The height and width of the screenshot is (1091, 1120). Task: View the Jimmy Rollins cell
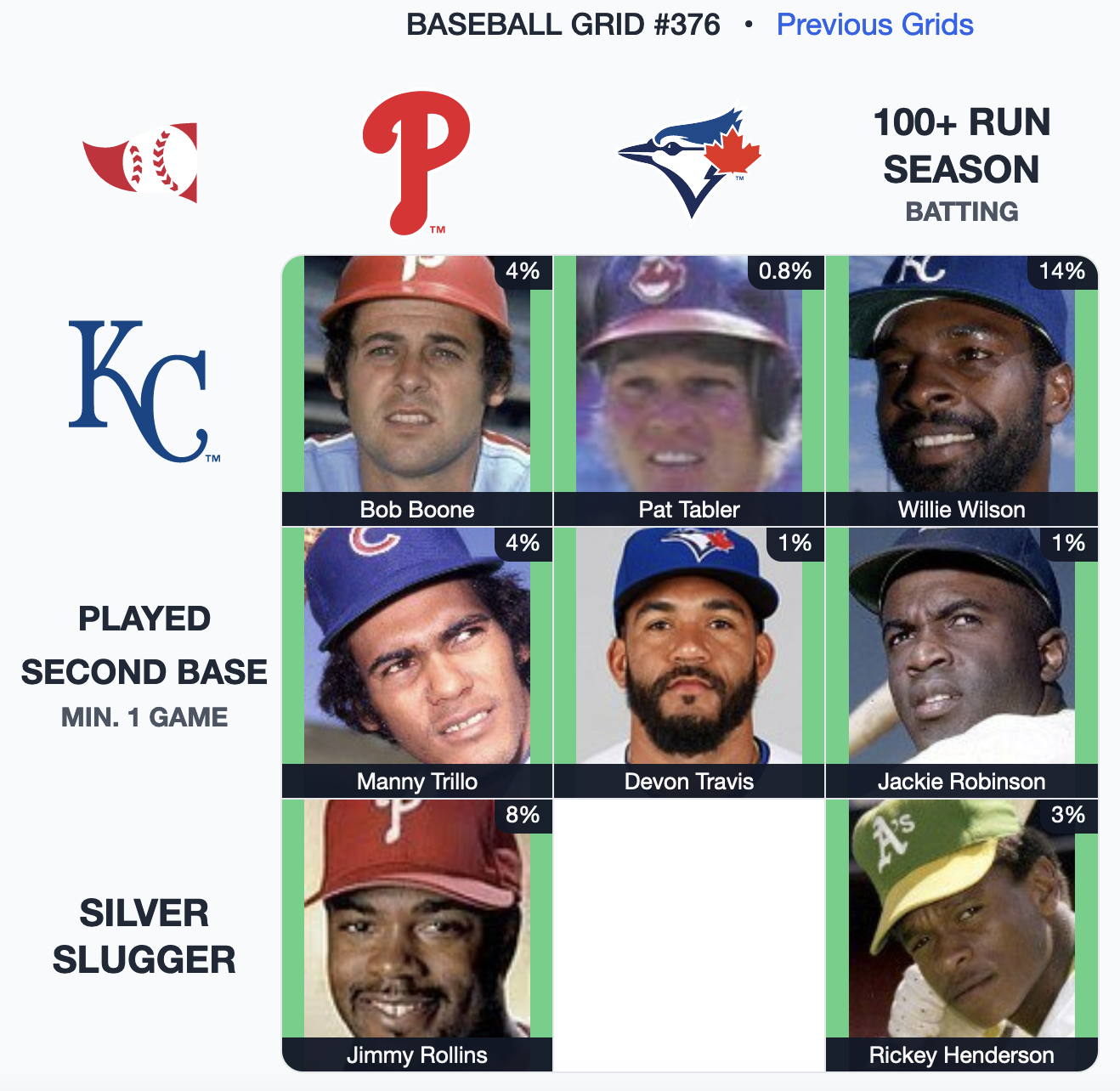(417, 935)
